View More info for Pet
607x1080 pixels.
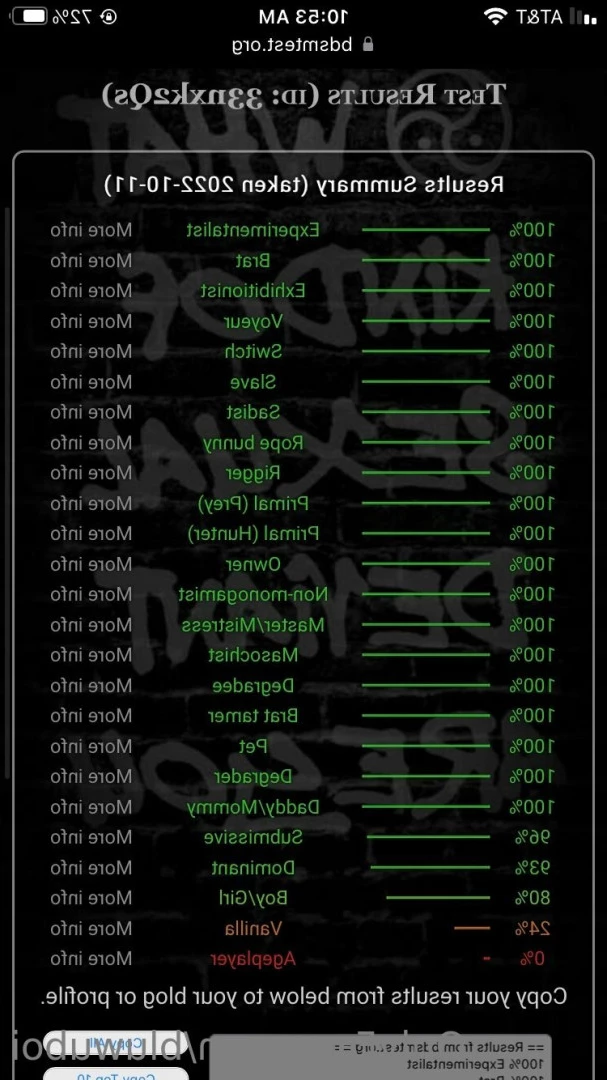point(91,746)
